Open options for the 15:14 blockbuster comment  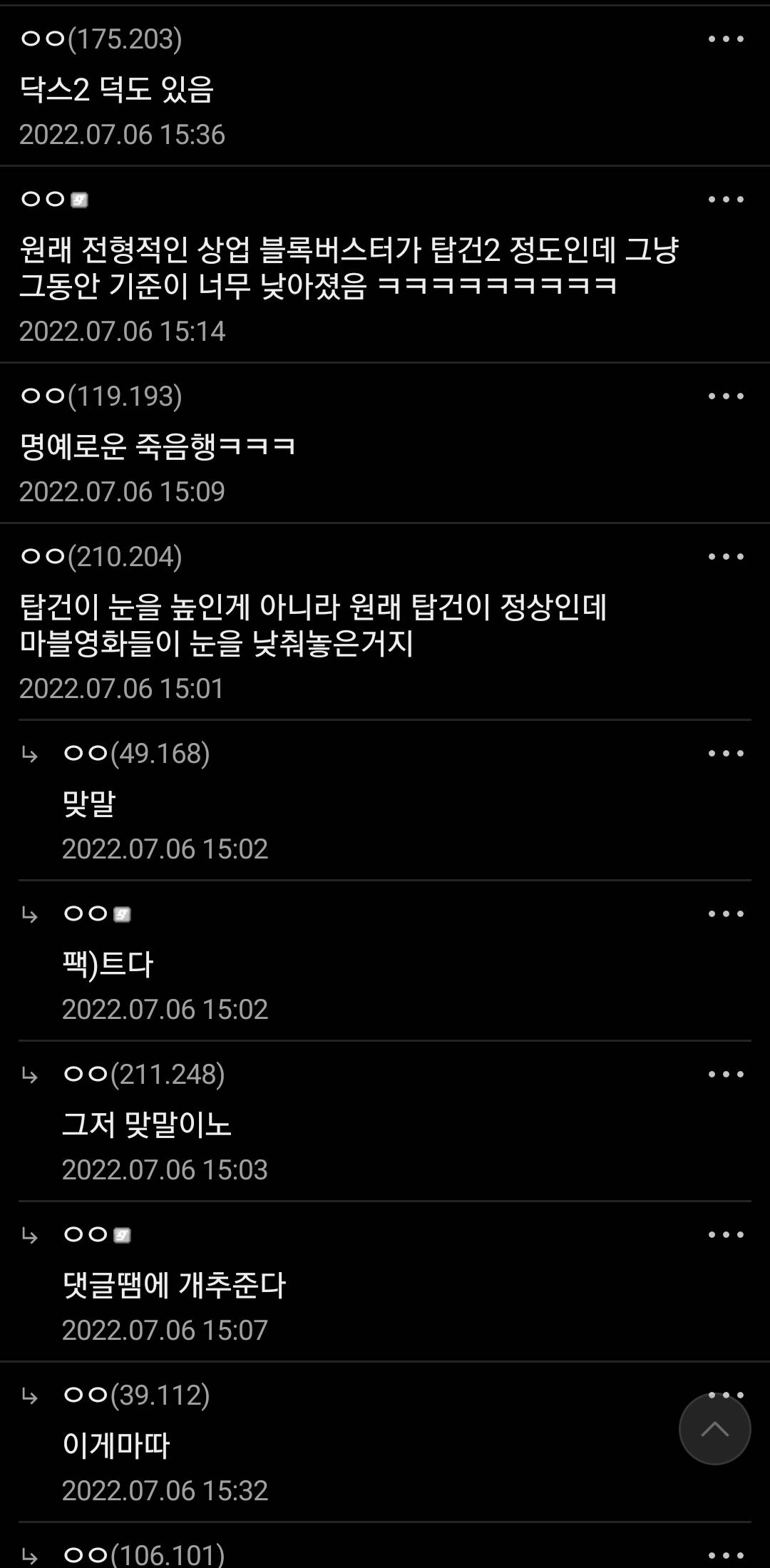pos(726,200)
